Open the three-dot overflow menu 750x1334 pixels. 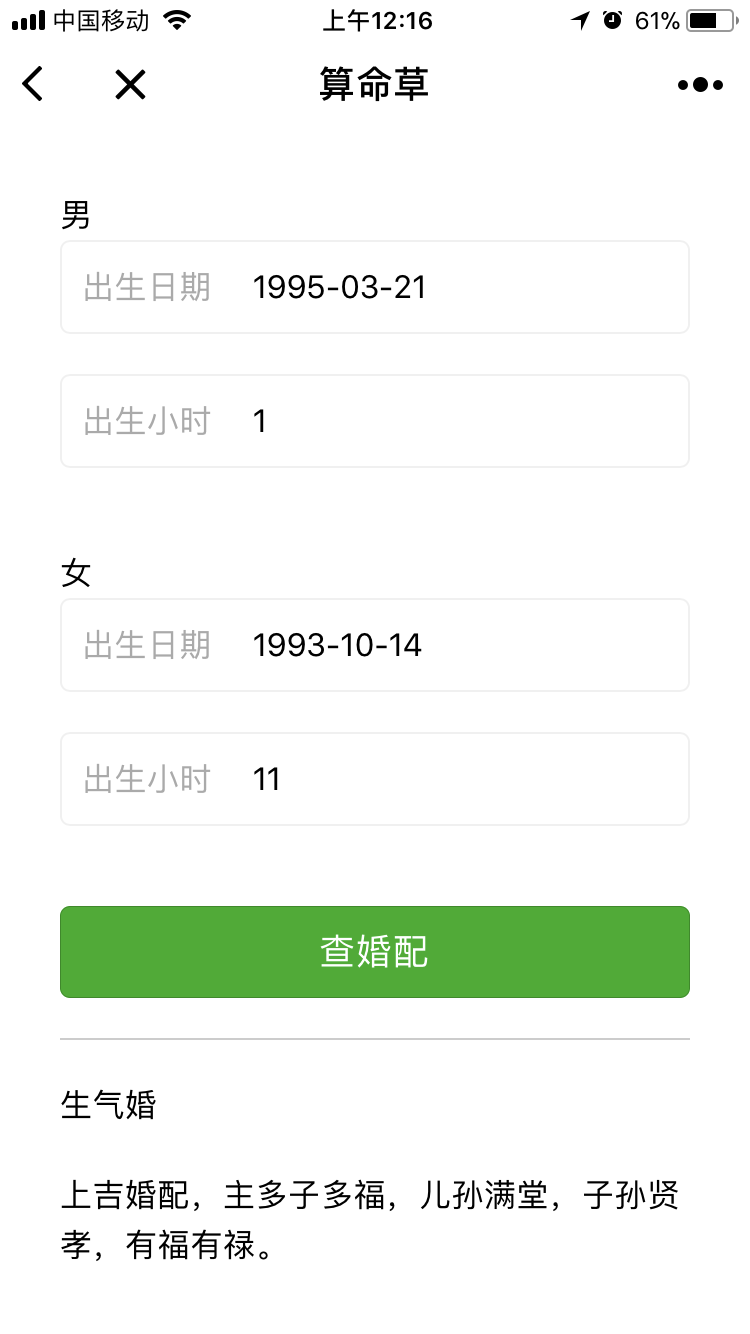pos(700,85)
